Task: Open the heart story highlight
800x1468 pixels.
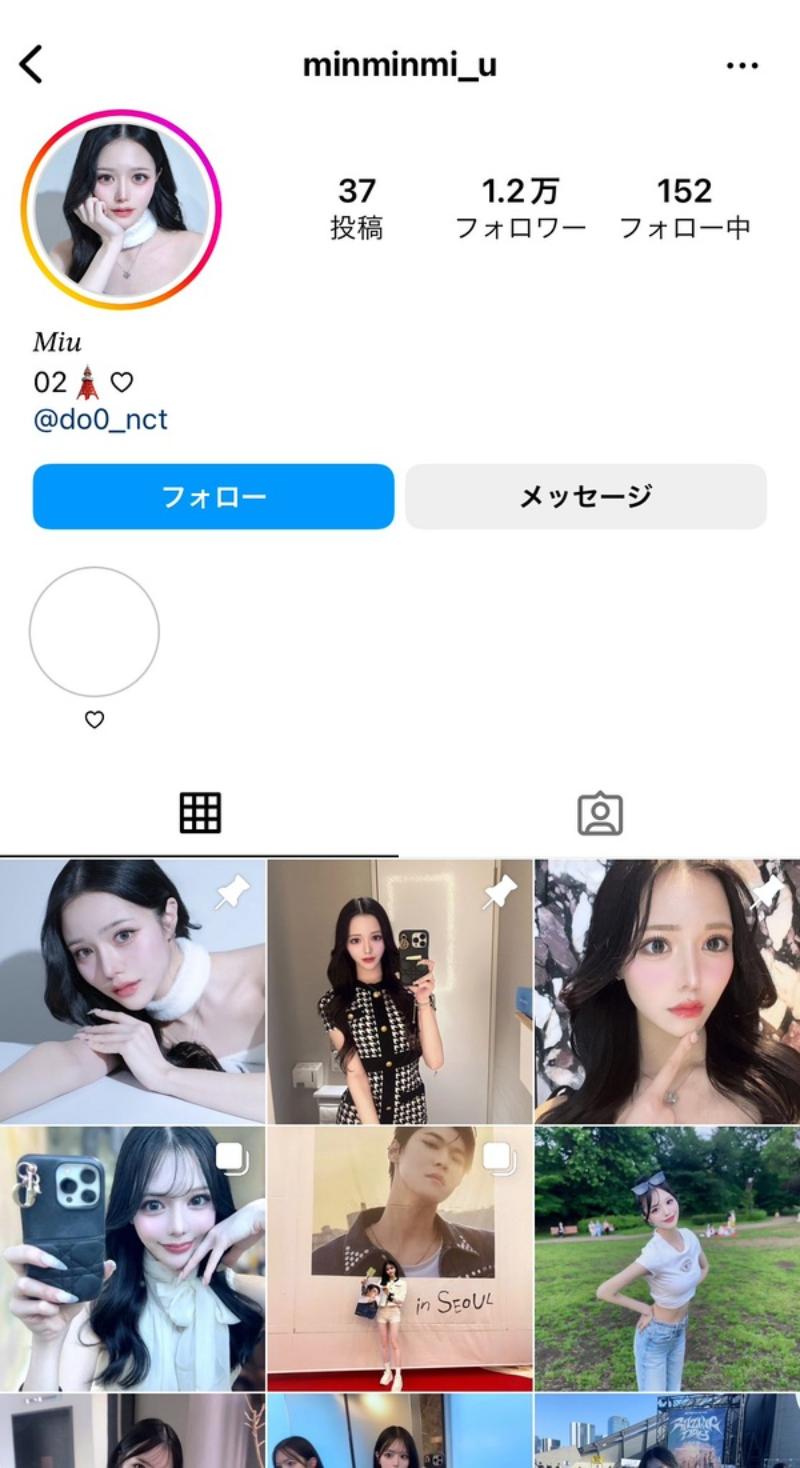Action: tap(94, 632)
